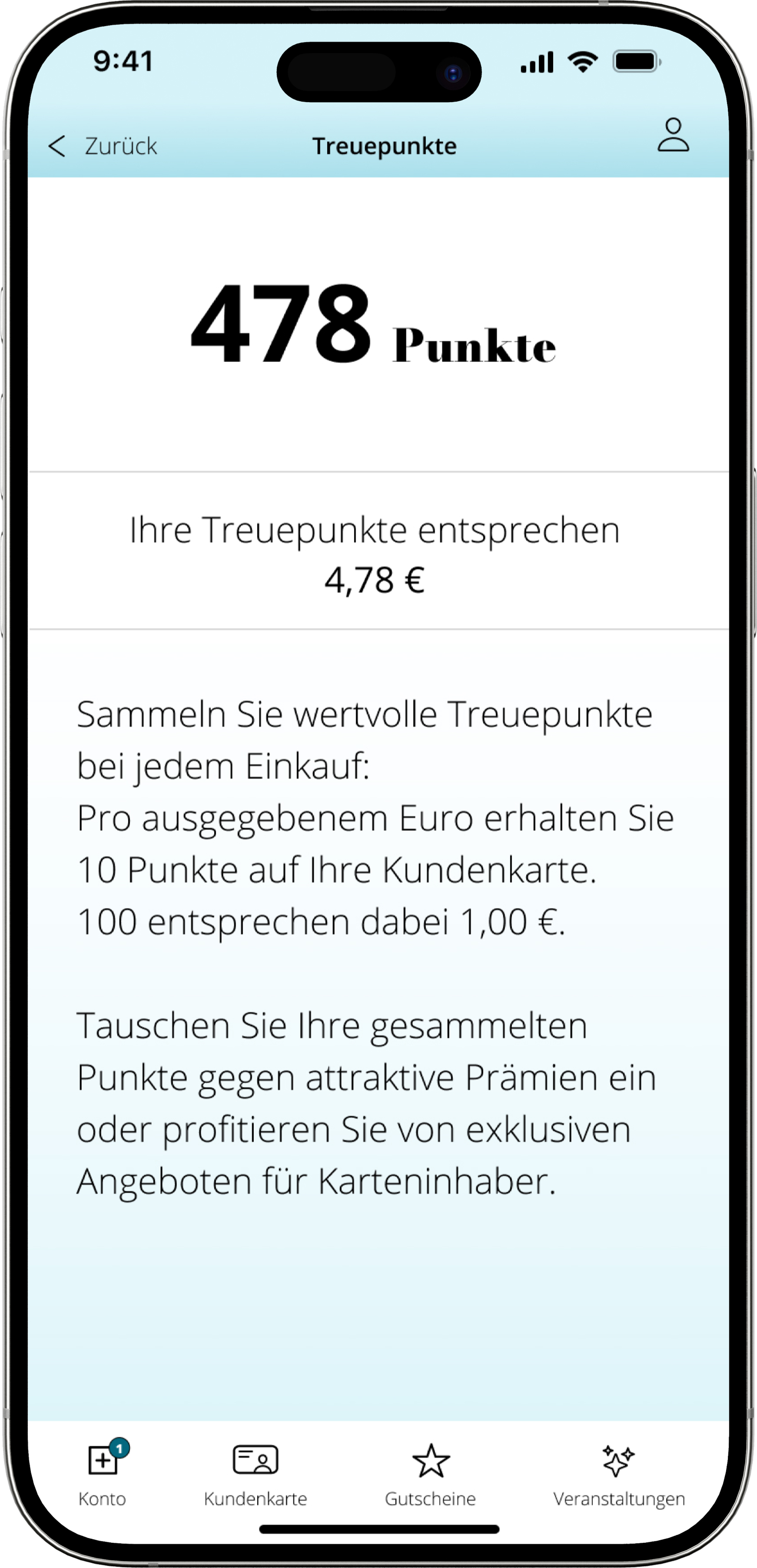
Task: Tap the Wi-Fi status icon
Action: pyautogui.click(x=582, y=60)
